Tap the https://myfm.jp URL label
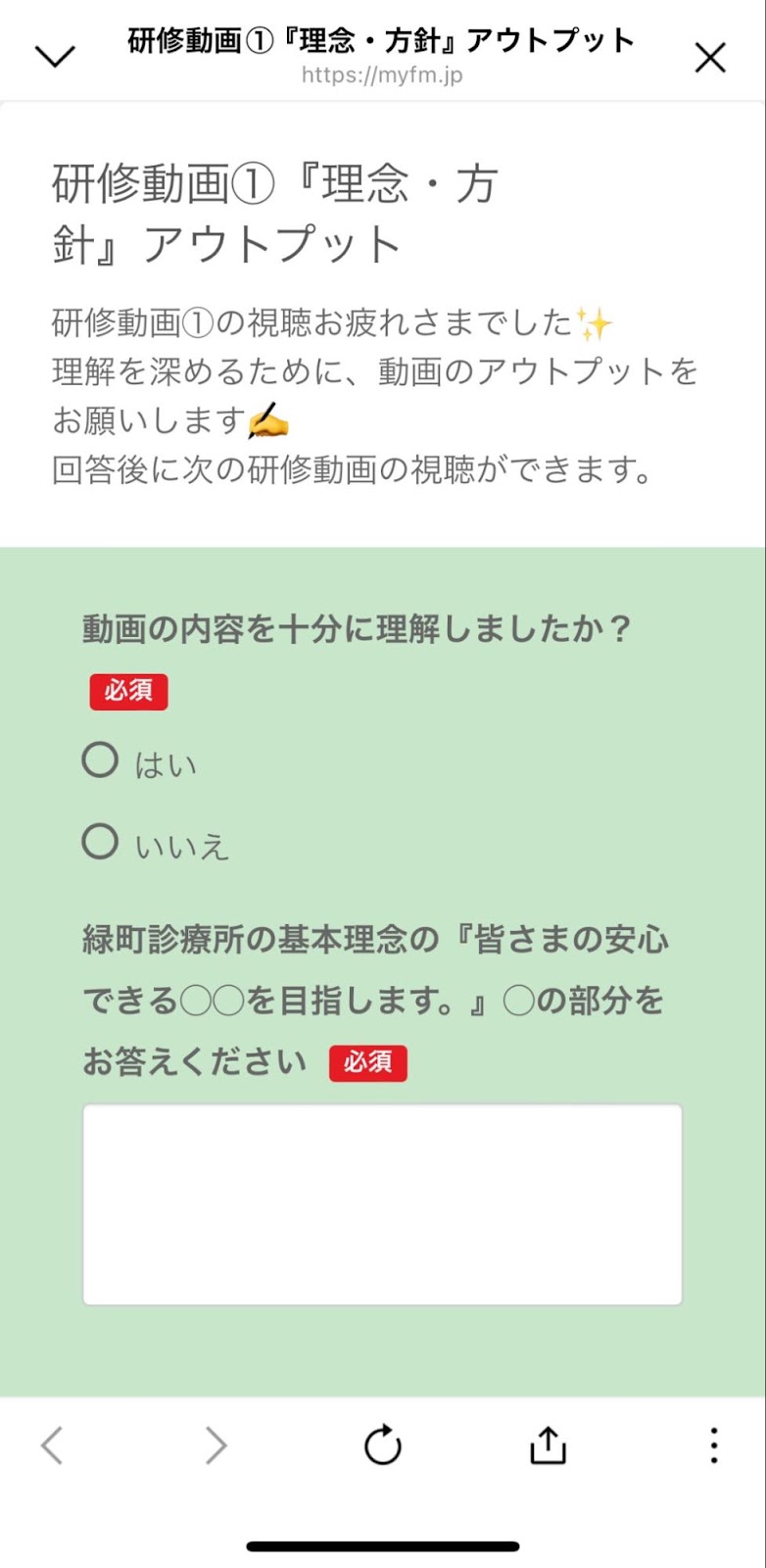766x1568 pixels. [x=383, y=76]
